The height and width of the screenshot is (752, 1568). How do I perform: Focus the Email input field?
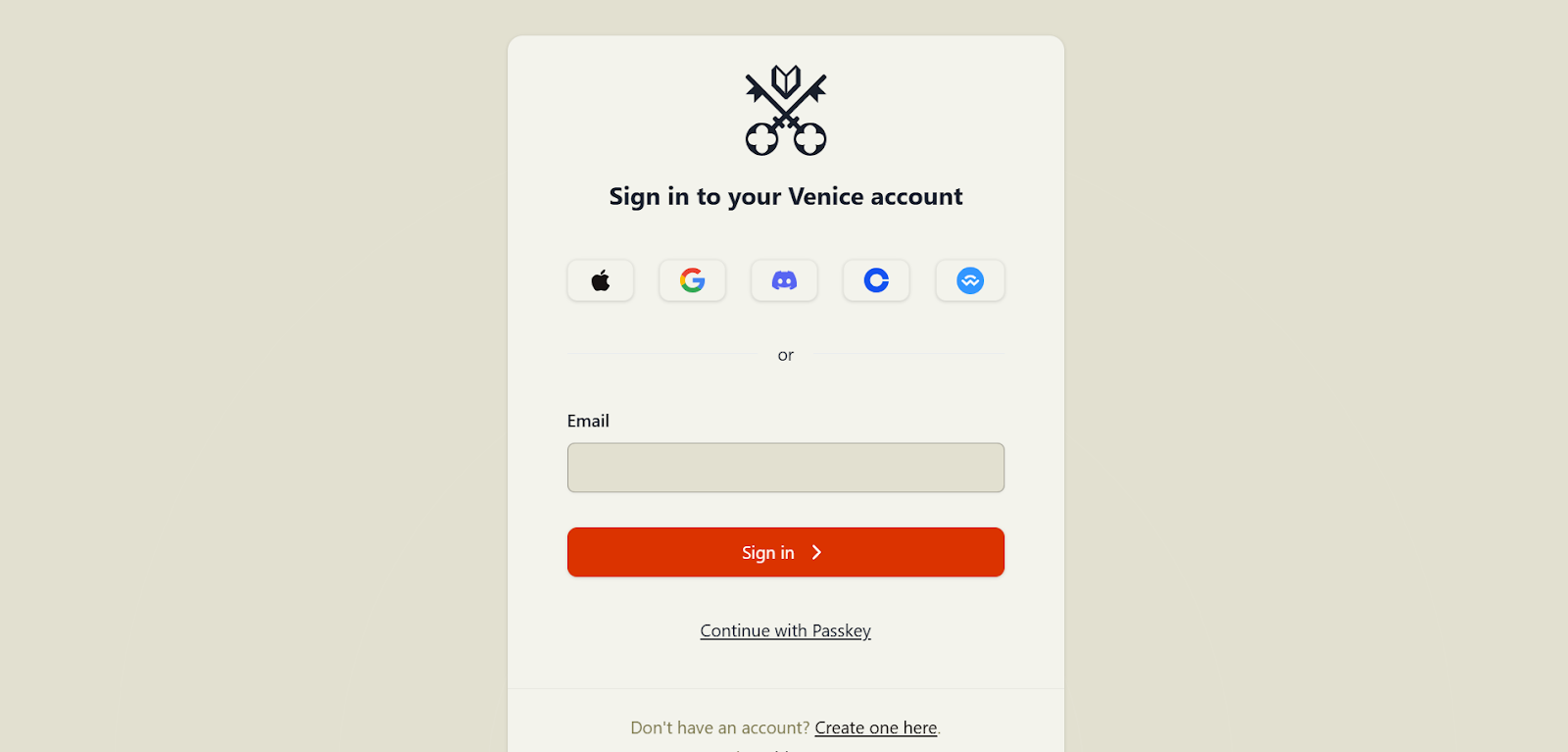785,468
